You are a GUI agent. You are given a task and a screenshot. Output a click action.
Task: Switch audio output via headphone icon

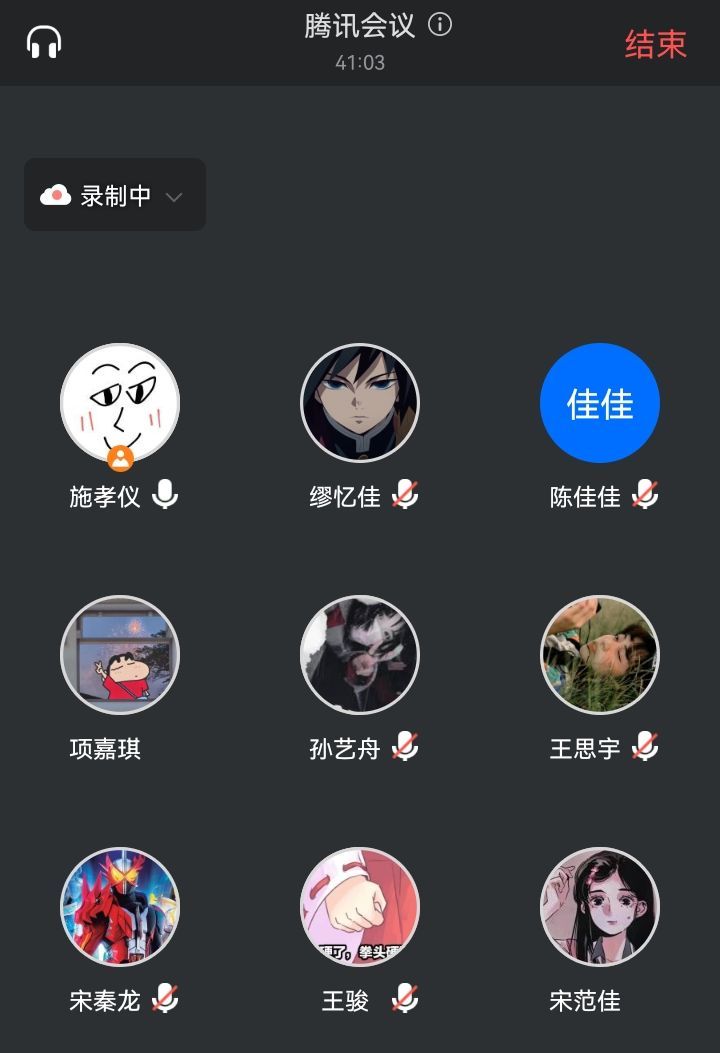[x=44, y=42]
